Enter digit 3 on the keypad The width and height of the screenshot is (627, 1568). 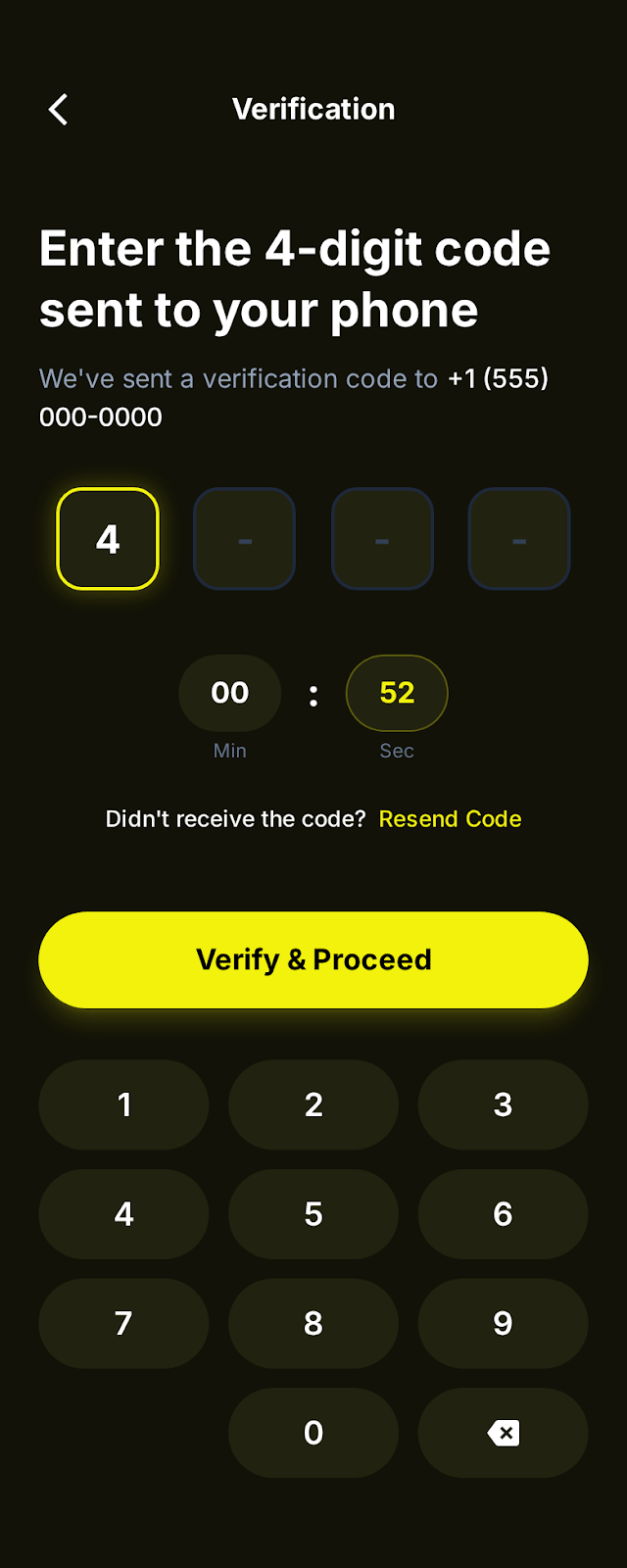503,1104
